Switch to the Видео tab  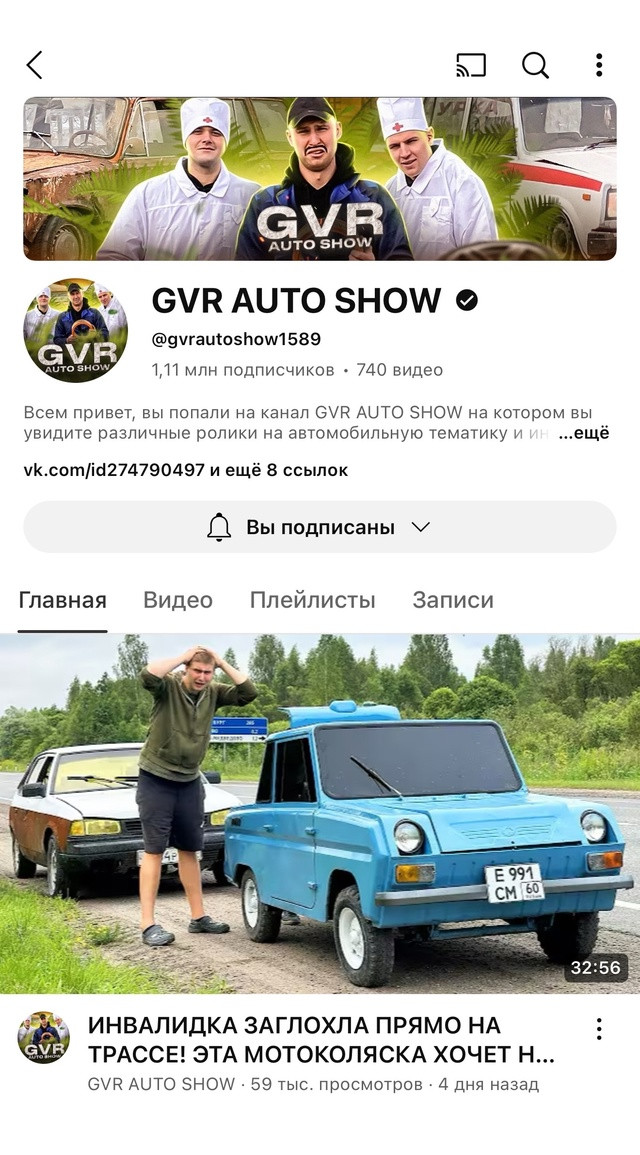click(x=177, y=600)
